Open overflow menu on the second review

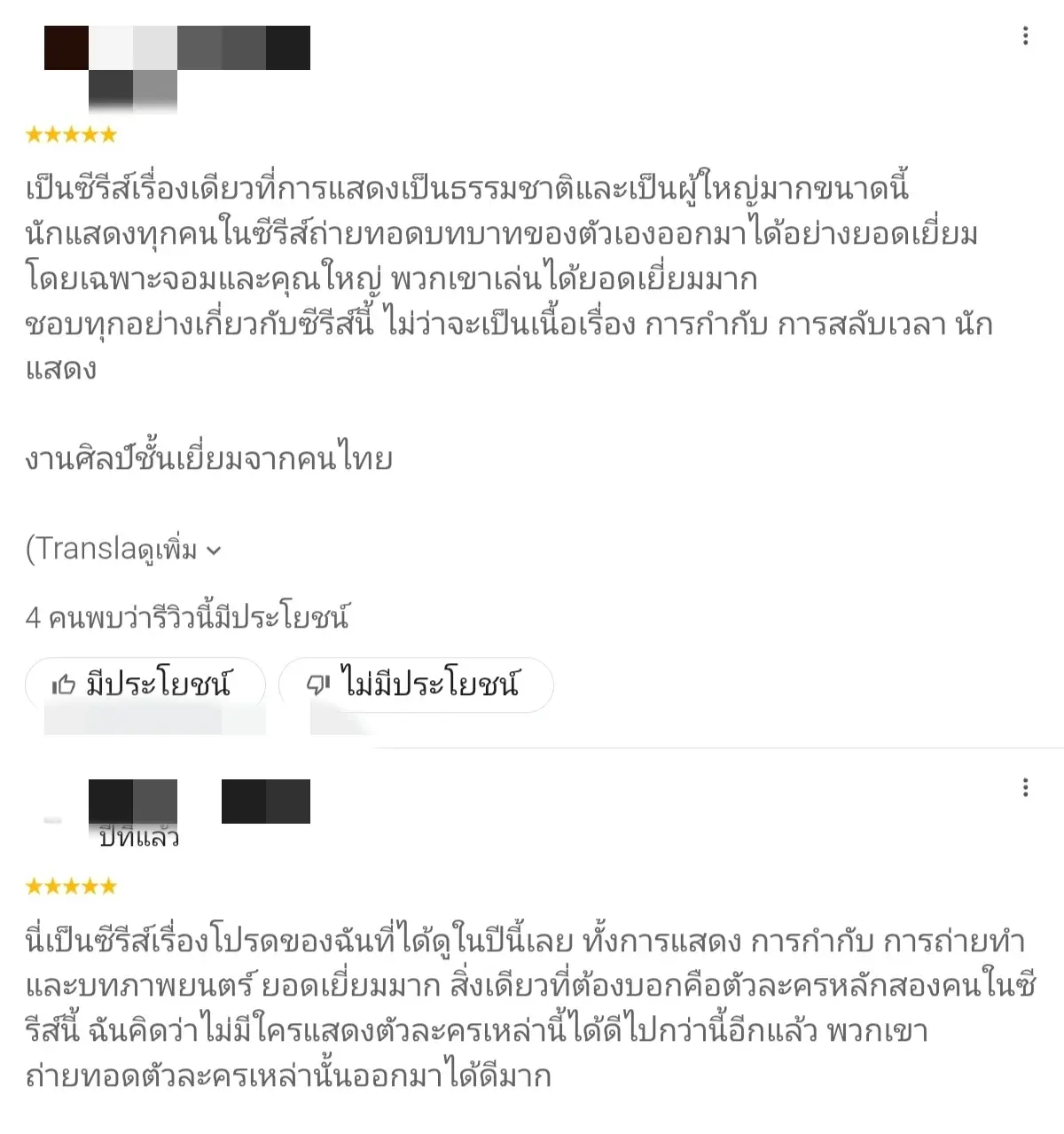click(1025, 787)
